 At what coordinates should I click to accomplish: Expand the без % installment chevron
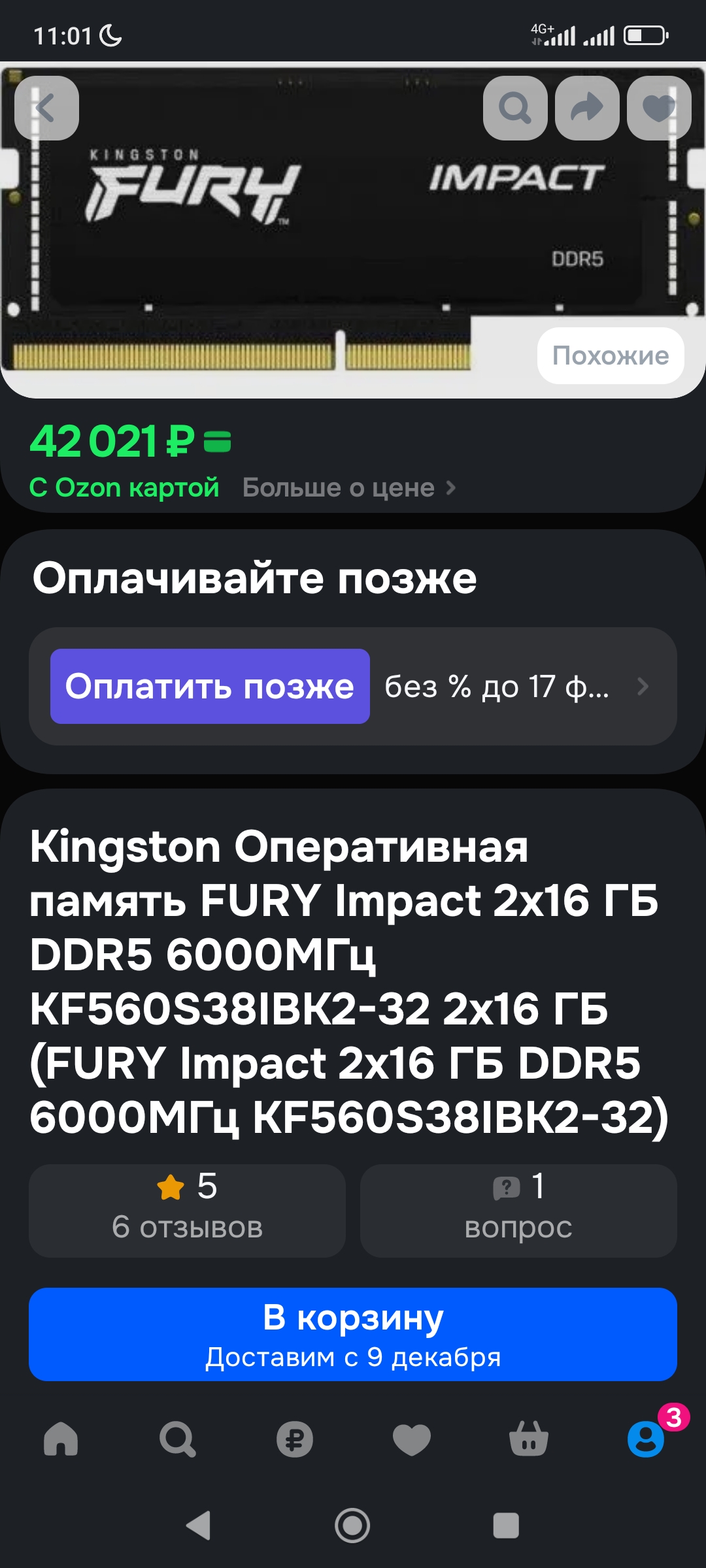(643, 686)
